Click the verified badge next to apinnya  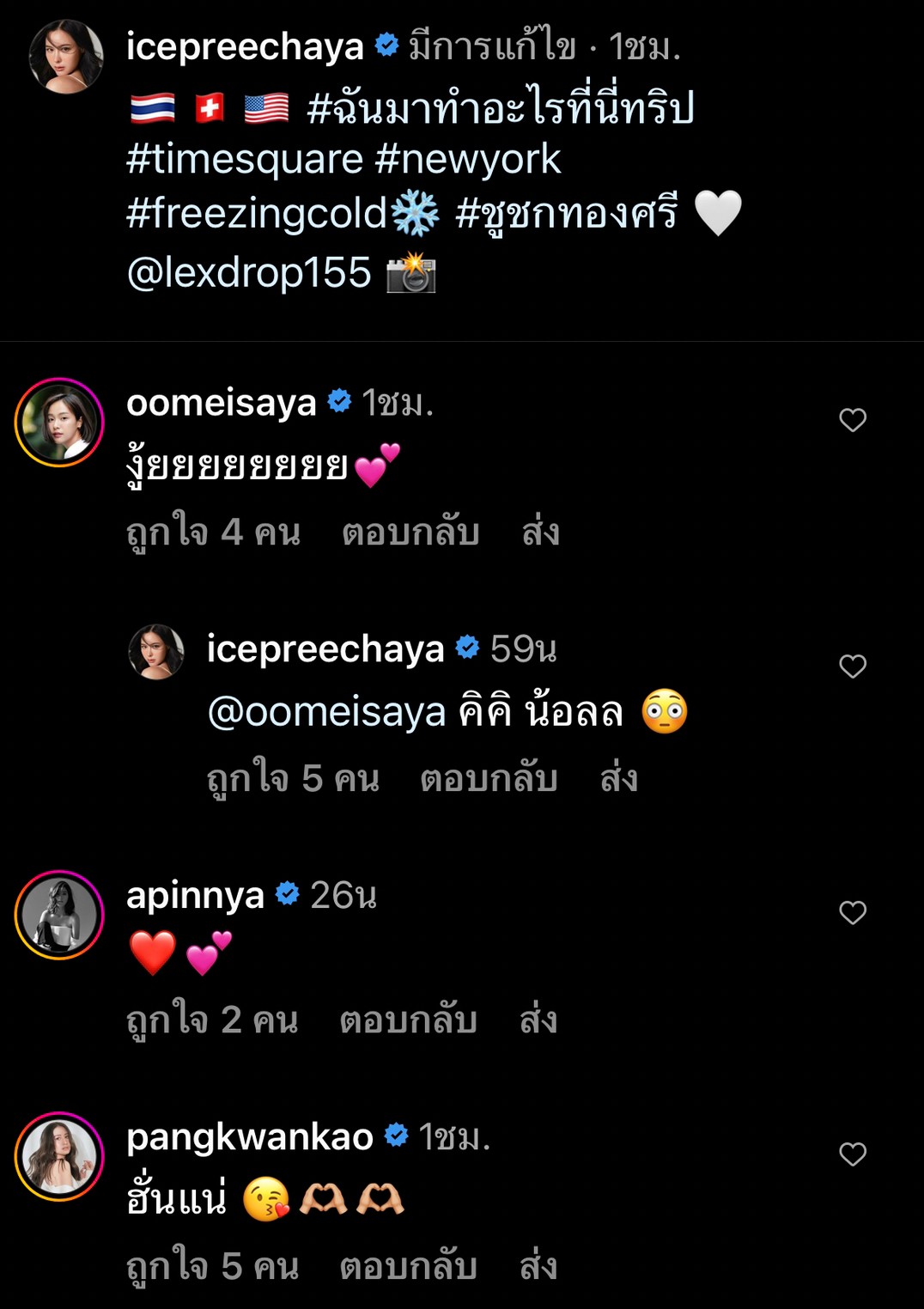pyautogui.click(x=288, y=896)
